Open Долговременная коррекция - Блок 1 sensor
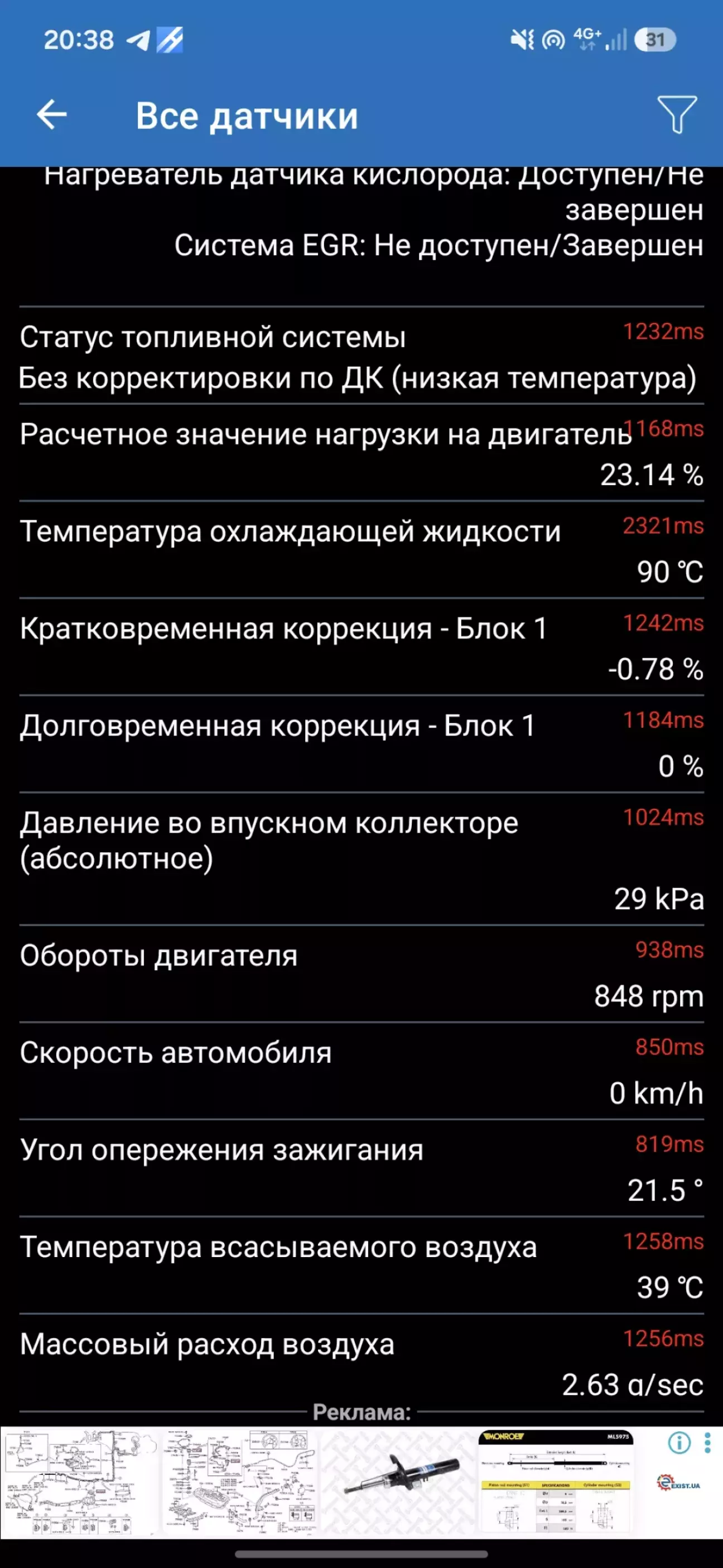 tap(361, 745)
